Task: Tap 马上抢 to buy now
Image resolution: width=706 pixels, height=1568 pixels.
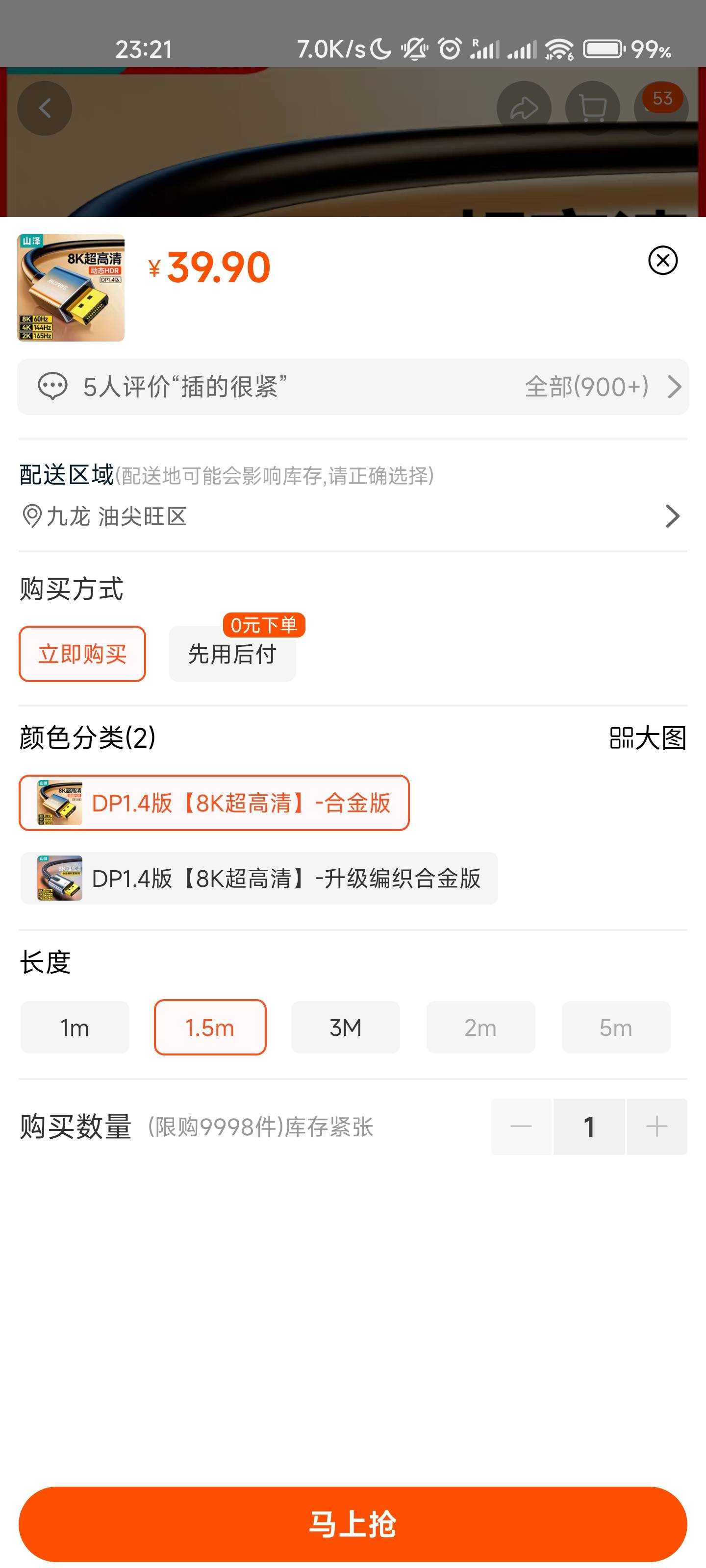Action: tap(353, 1524)
